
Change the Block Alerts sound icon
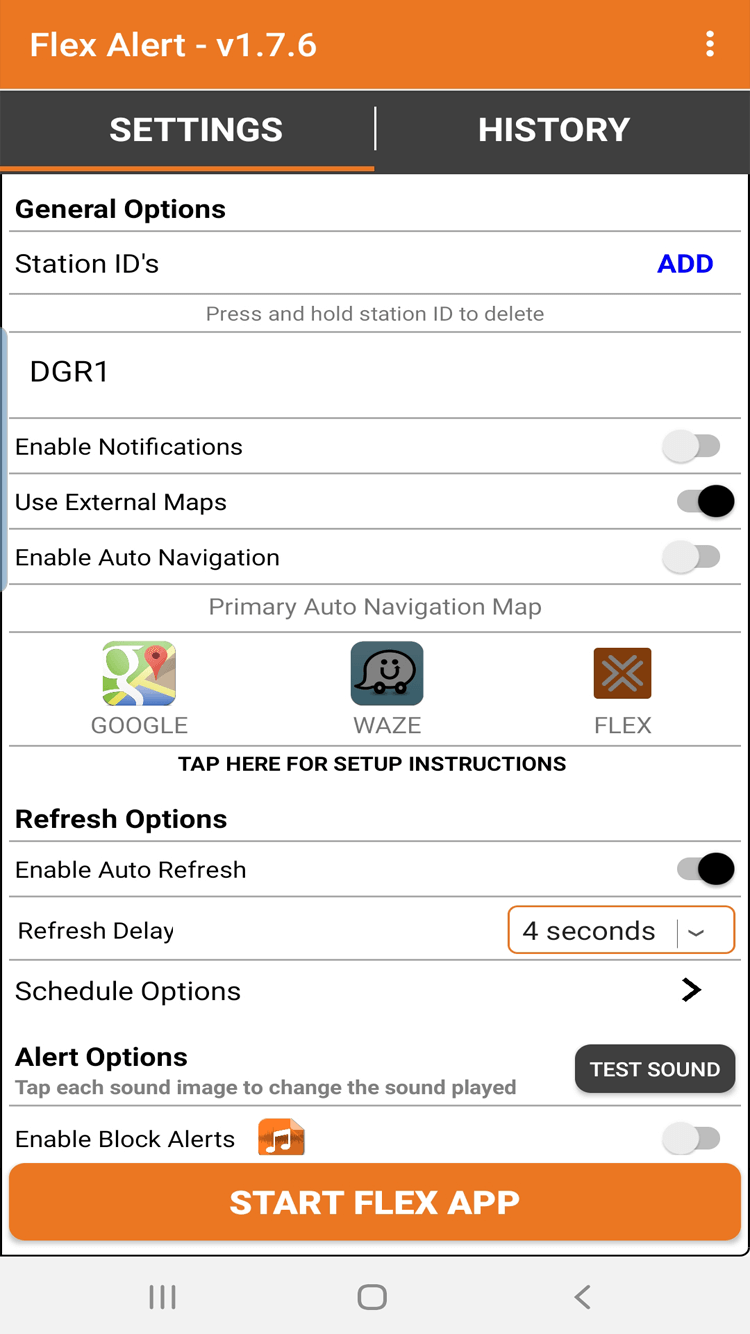[281, 1138]
